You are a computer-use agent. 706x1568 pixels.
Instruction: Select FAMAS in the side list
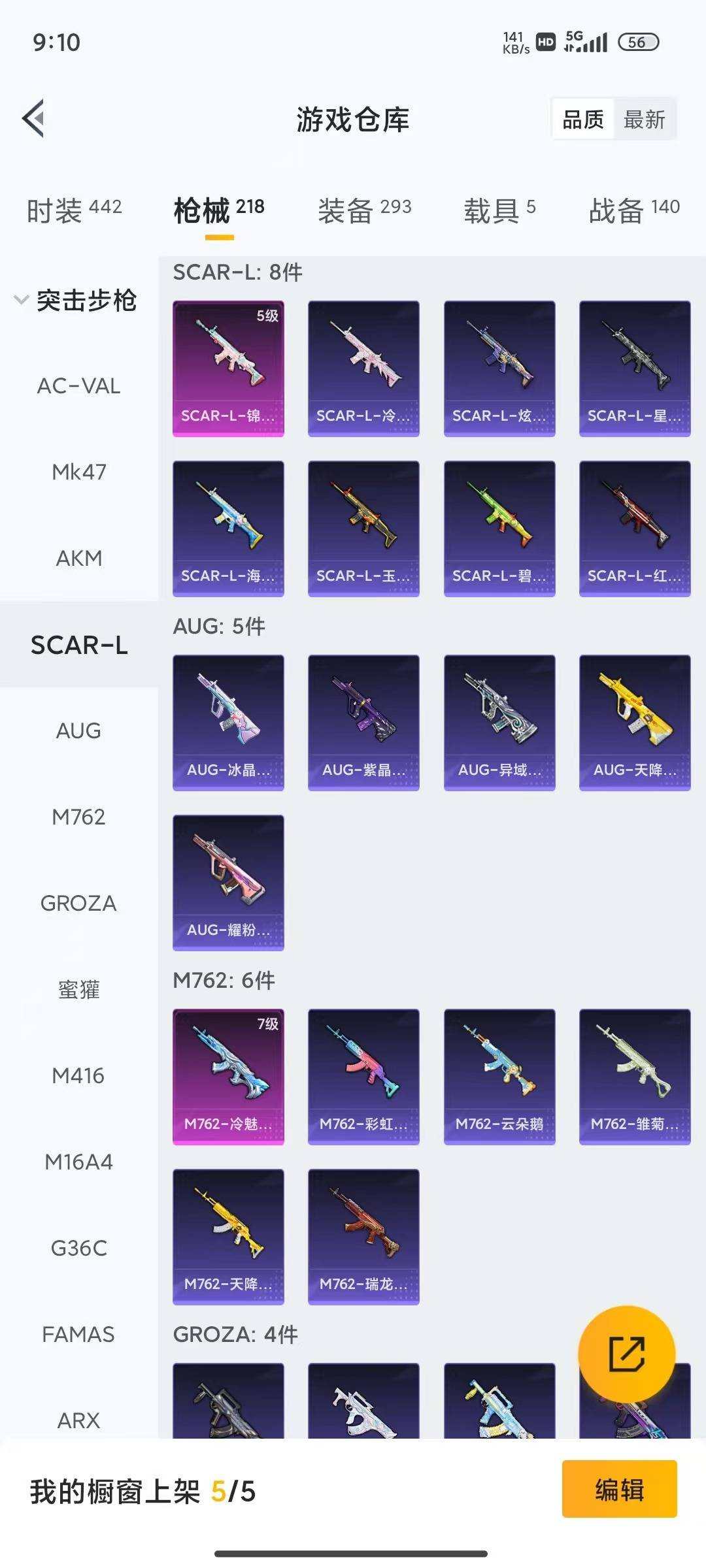click(x=78, y=1335)
